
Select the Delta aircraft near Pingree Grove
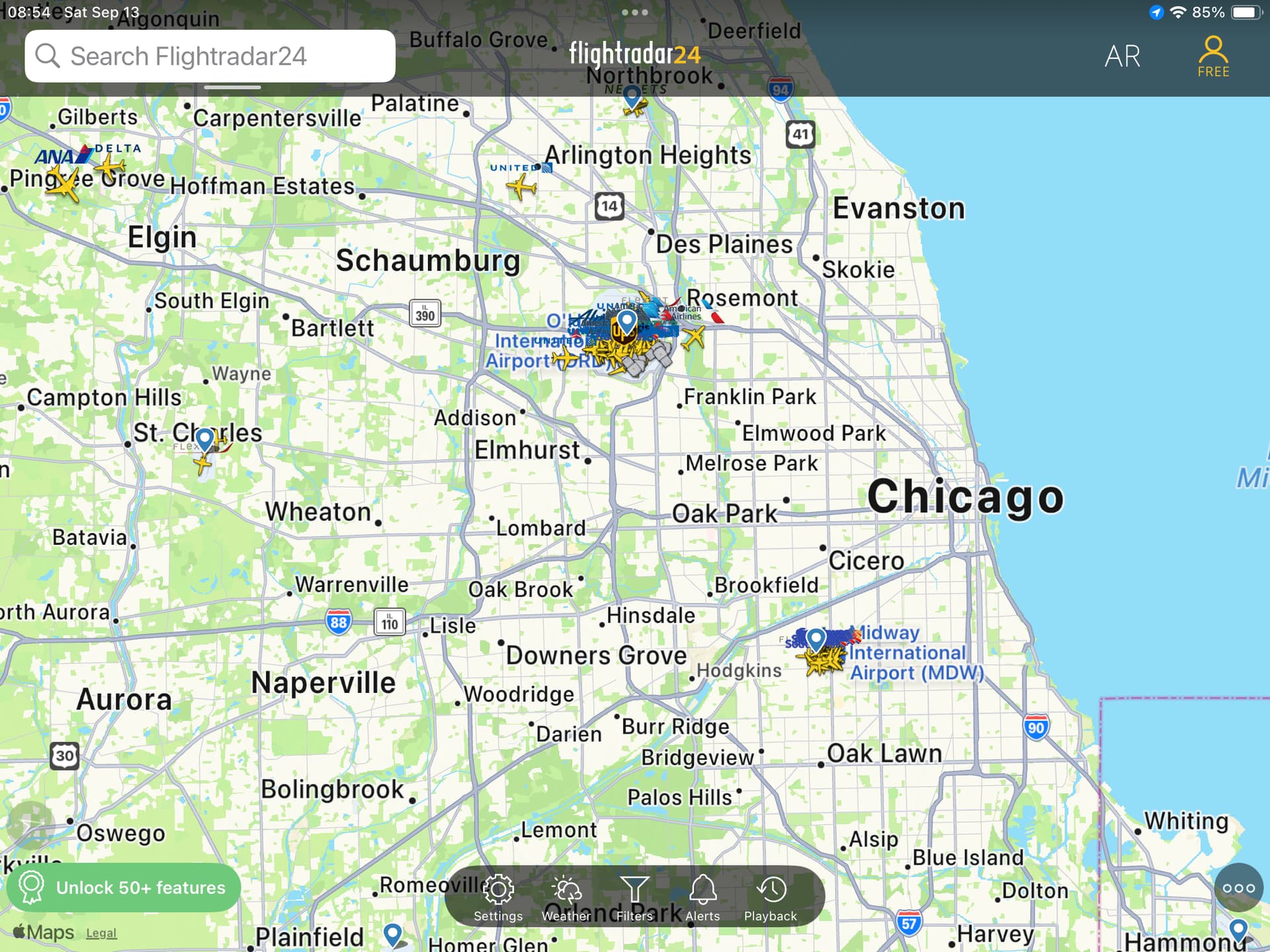[109, 165]
